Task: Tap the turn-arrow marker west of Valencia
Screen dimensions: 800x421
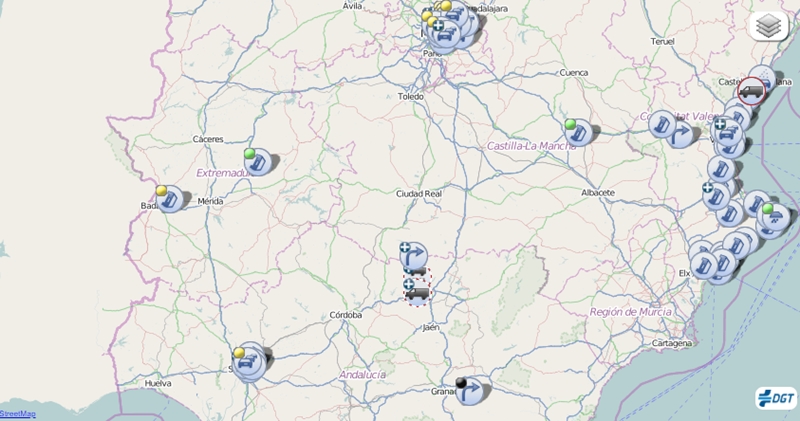Action: tap(683, 130)
